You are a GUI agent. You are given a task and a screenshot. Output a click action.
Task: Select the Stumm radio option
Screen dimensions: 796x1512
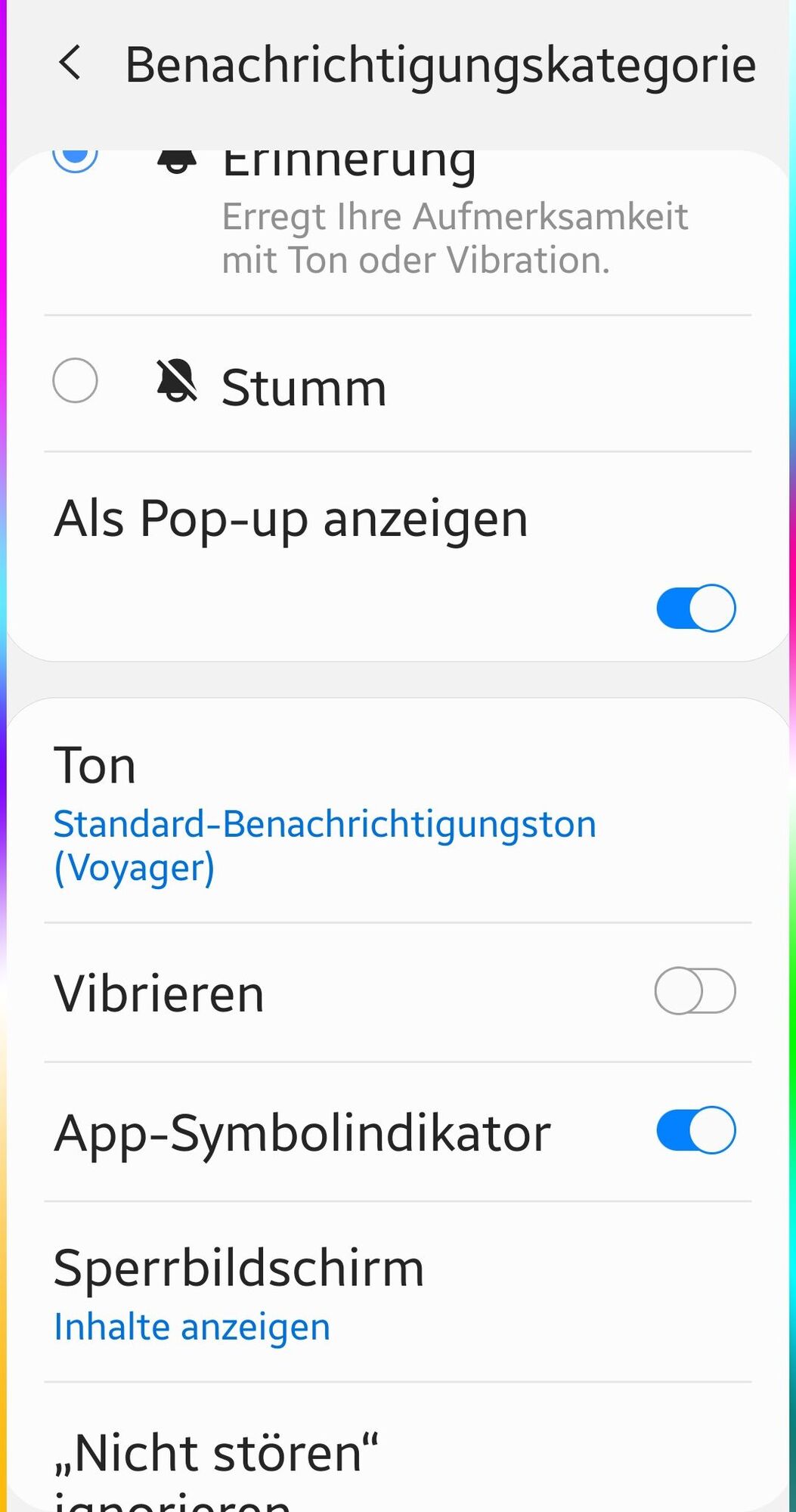(76, 380)
